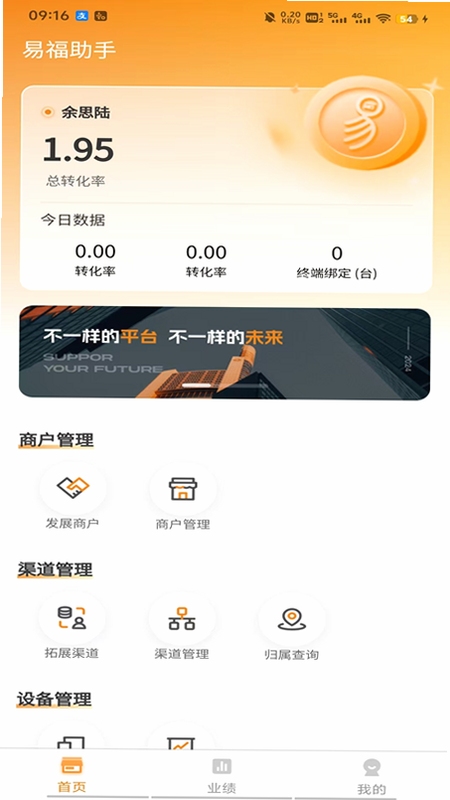Switch to the 我的 tab
This screenshot has height=800, width=450.
coord(371,776)
